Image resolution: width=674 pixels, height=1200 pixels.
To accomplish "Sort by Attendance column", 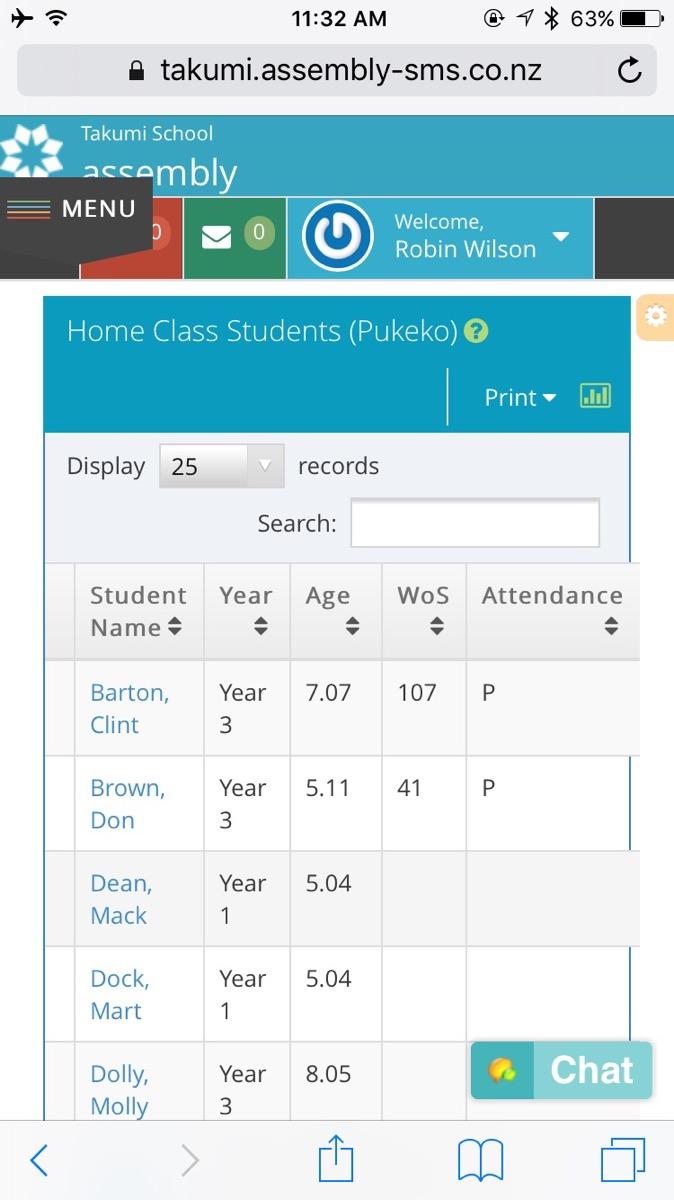I will tap(553, 611).
